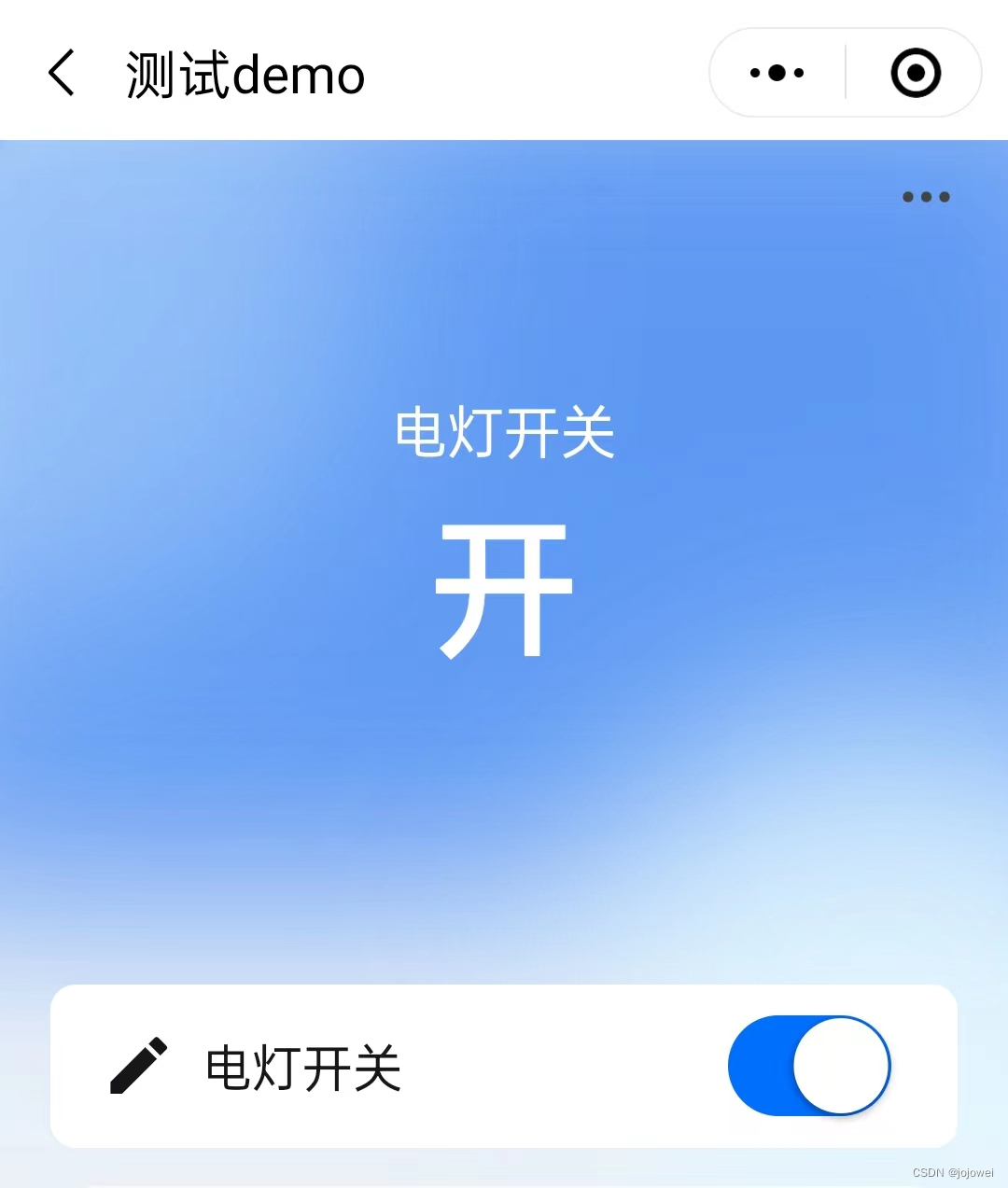This screenshot has width=1008, height=1188.
Task: Tap the capsule close/minimize circle icon
Action: point(915,72)
